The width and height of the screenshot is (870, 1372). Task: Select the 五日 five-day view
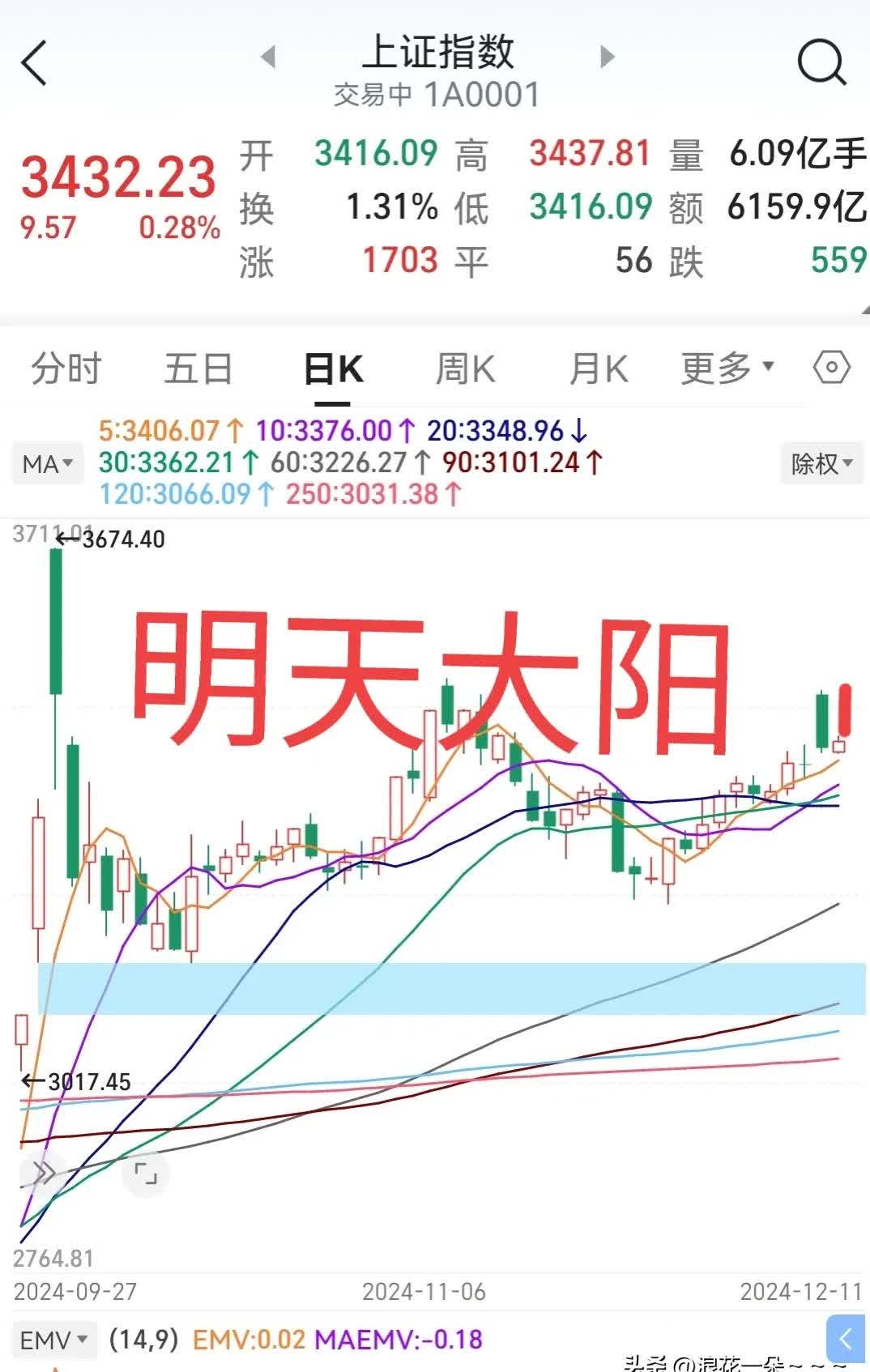pos(197,368)
